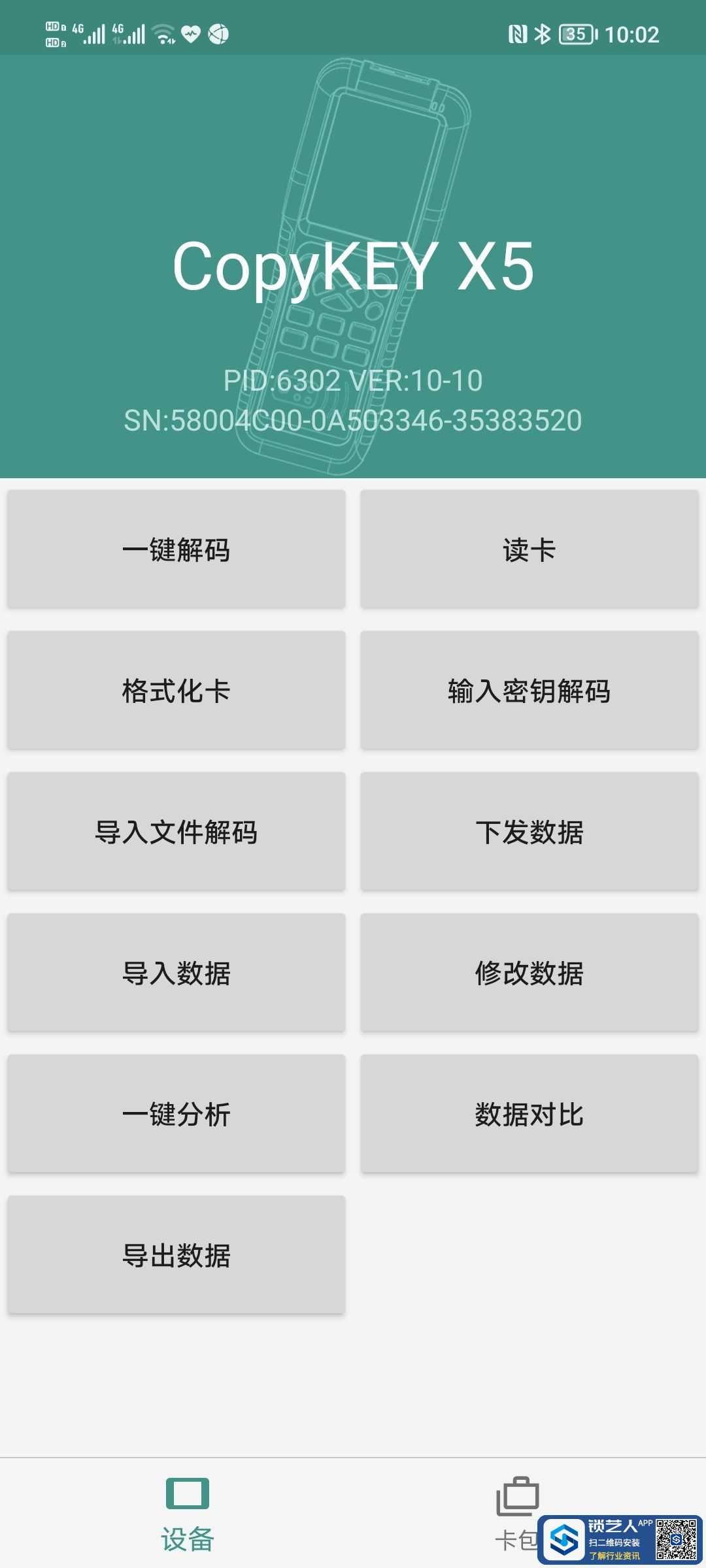
Task: Start 一键分析
Action: tap(176, 1114)
